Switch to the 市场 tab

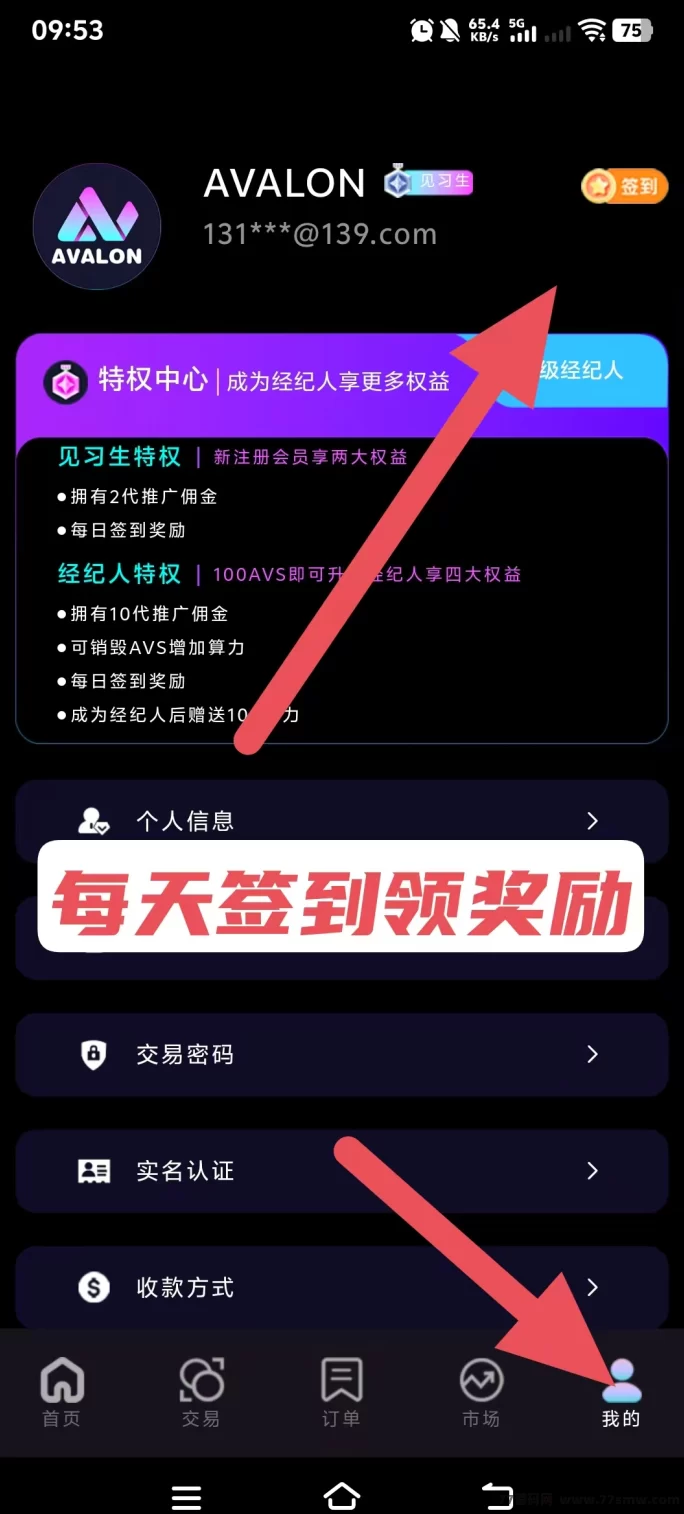point(481,1392)
